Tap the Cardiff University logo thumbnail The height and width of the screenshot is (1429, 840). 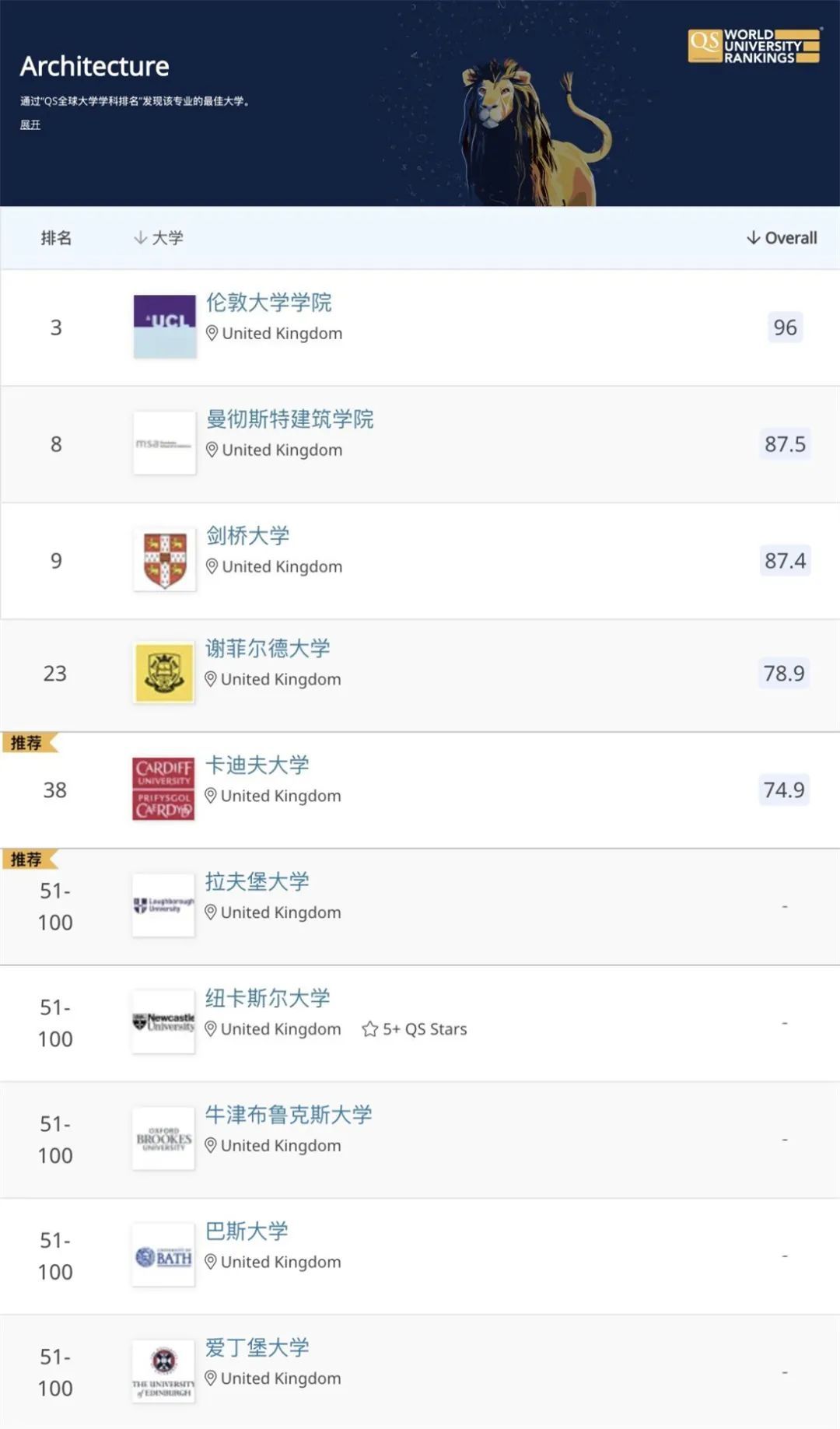pyautogui.click(x=163, y=789)
